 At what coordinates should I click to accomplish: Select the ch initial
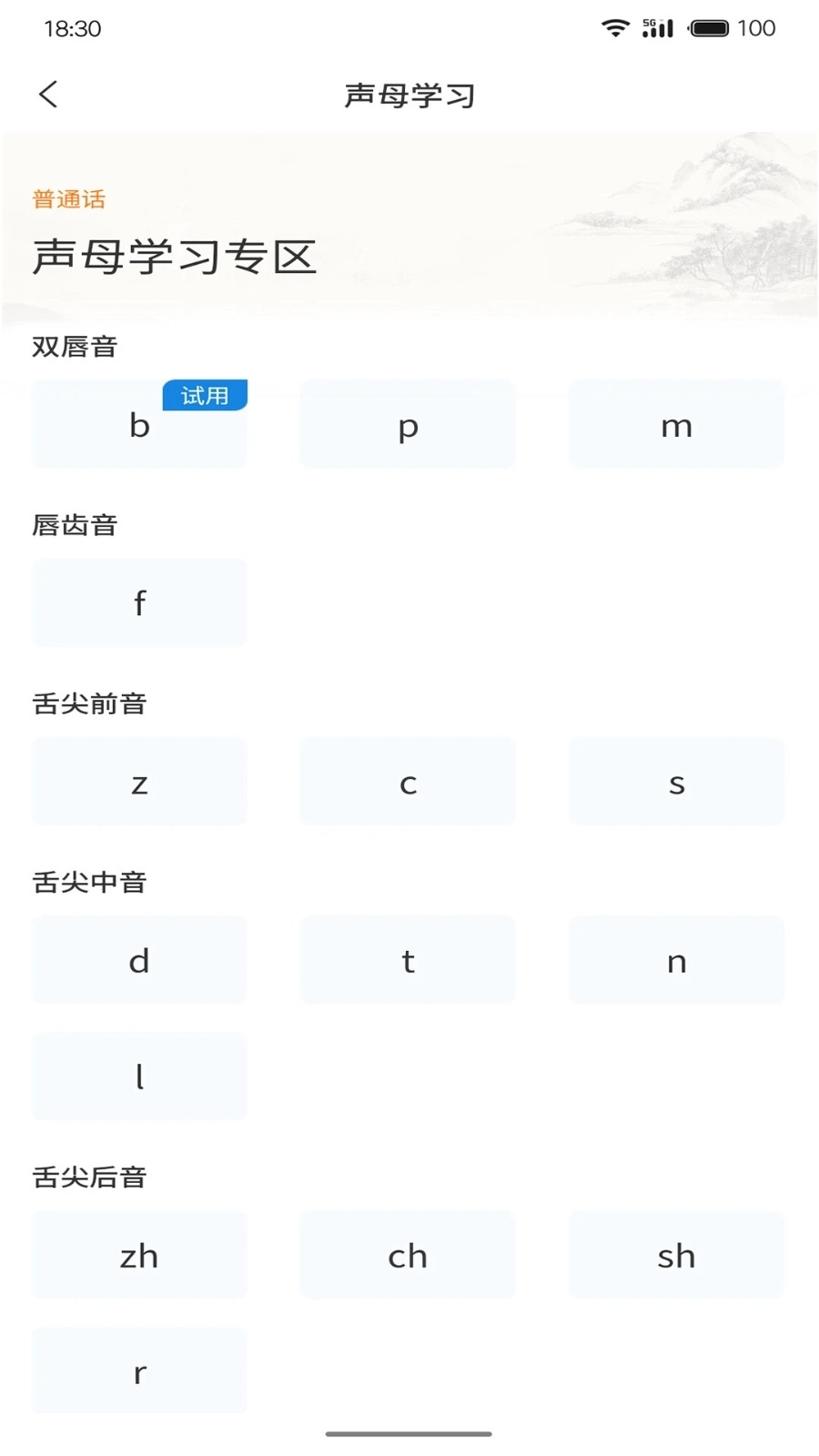(408, 1255)
